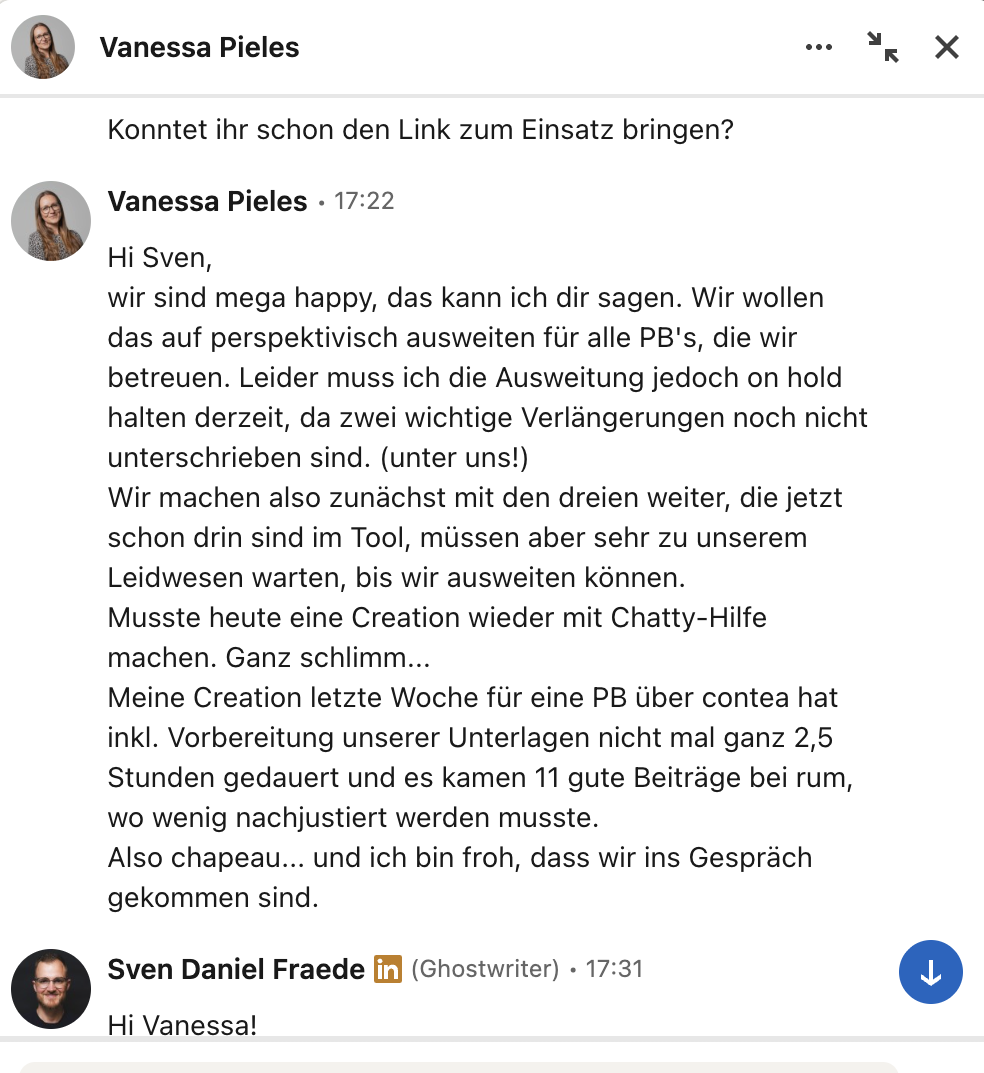The width and height of the screenshot is (984, 1073).
Task: Tap Vanessa Pieles' avatar next to the 17:22 message
Action: pyautogui.click(x=51, y=221)
